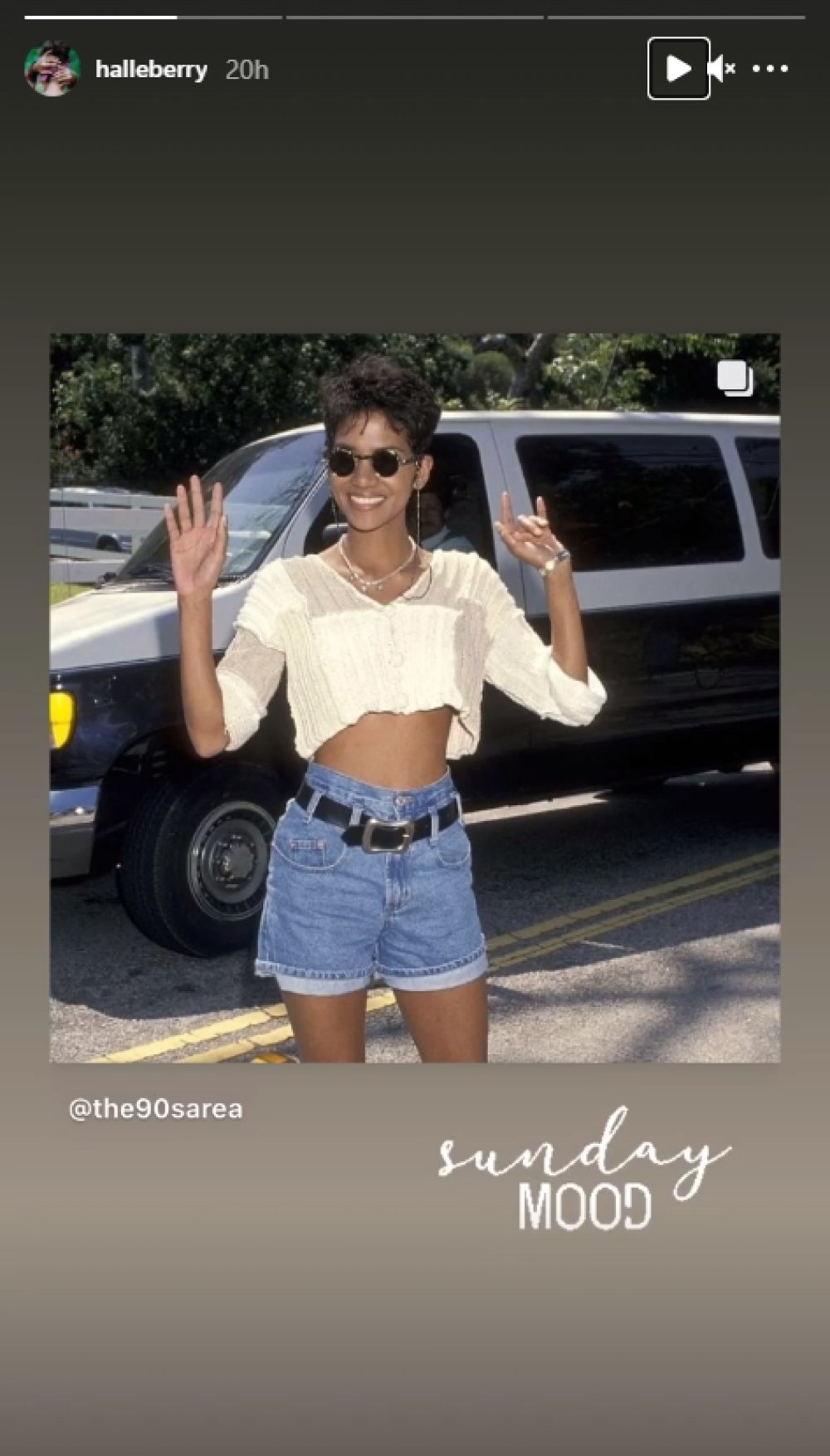Viewport: 830px width, 1456px height.
Task: Open the shared post from the90sarea
Action: pyautogui.click(x=414, y=697)
